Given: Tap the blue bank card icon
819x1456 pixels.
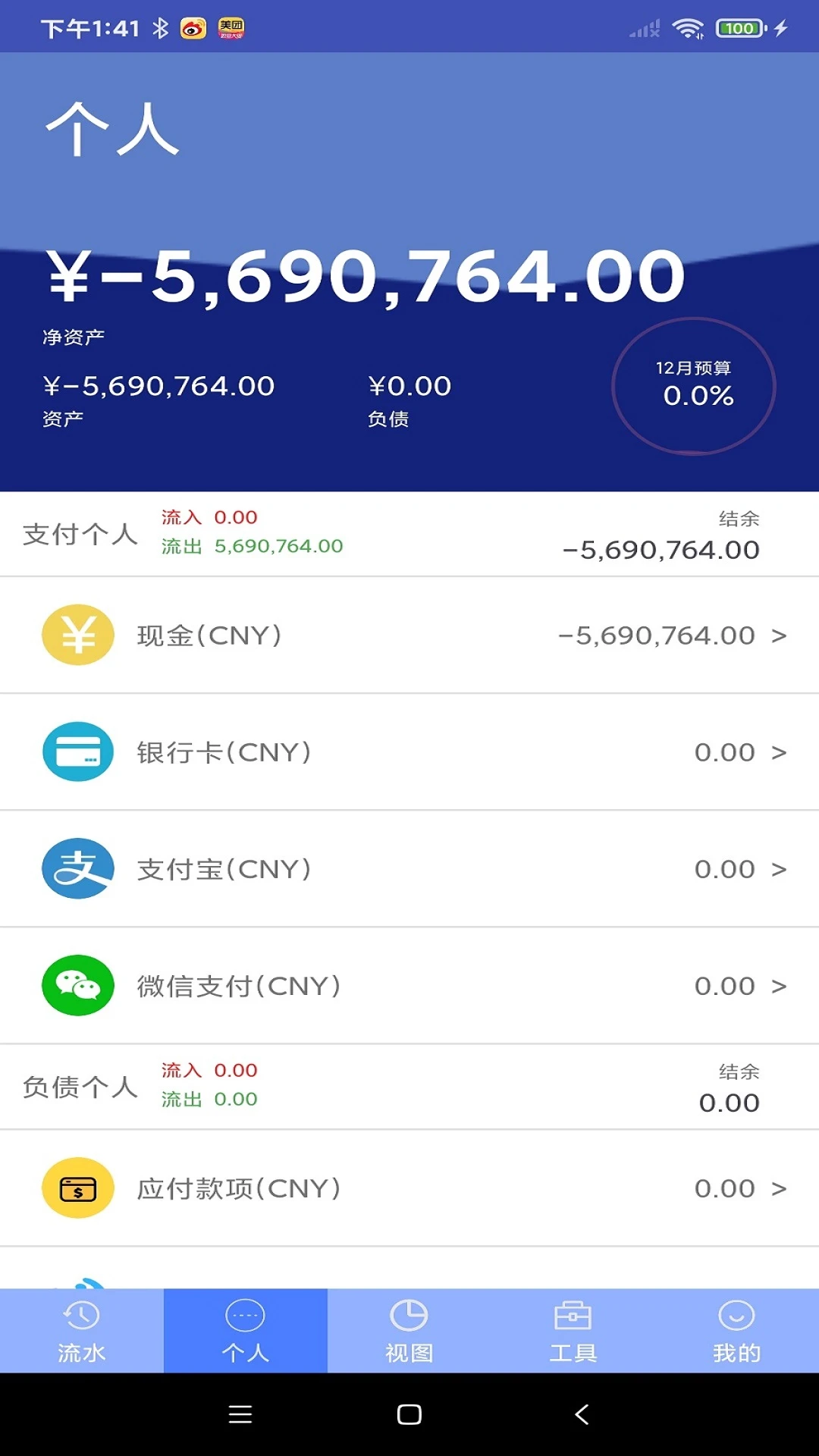Looking at the screenshot, I should [x=77, y=752].
